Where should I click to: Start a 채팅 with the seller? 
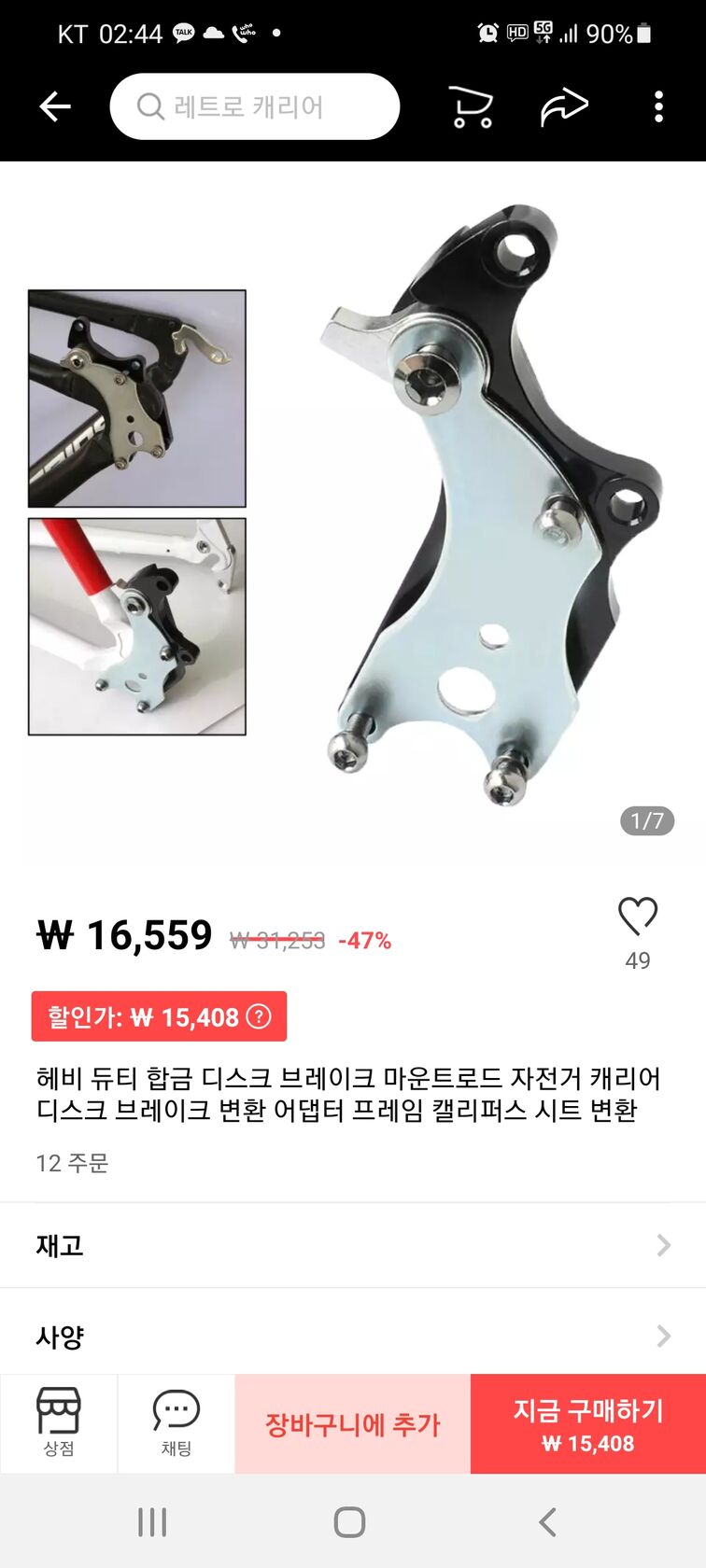click(176, 1422)
